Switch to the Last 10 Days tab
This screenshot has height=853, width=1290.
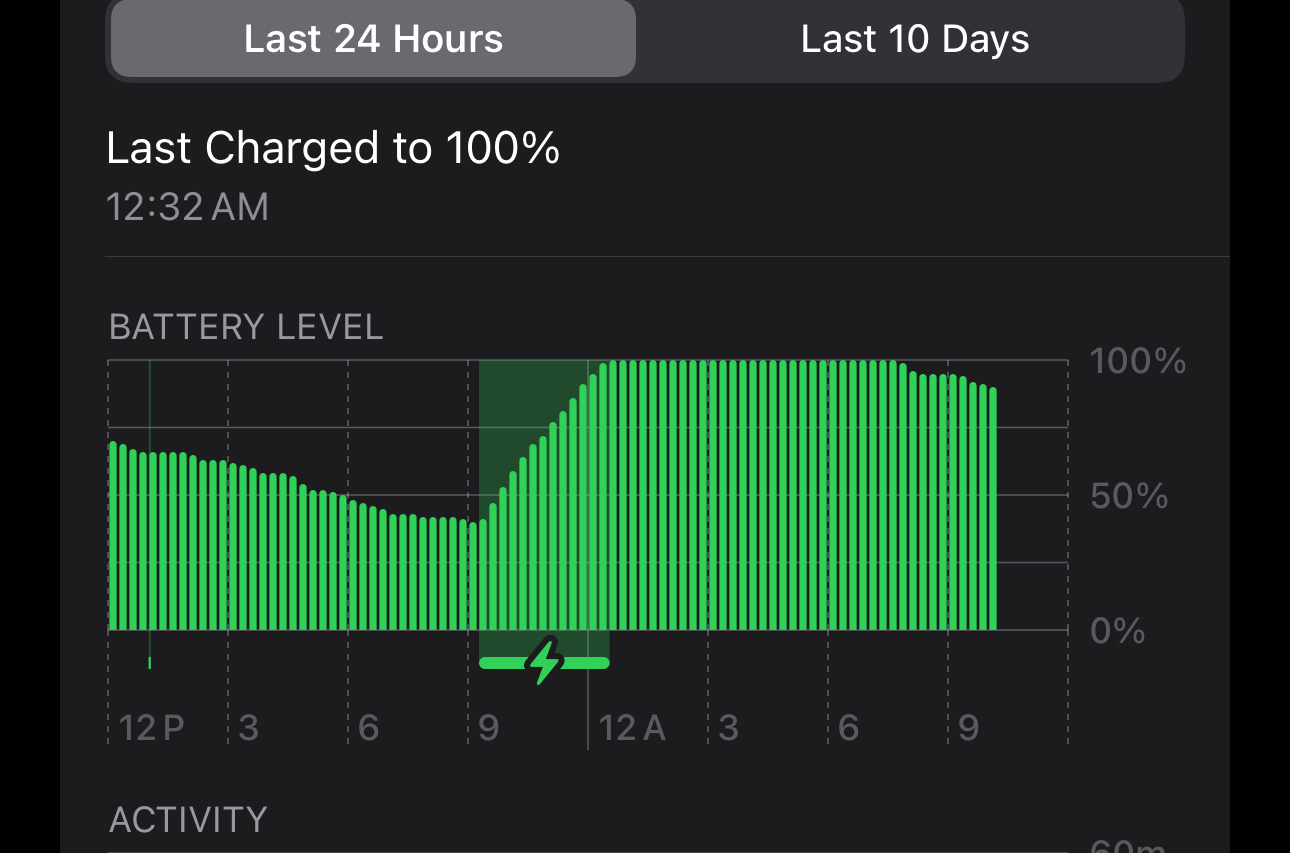tap(914, 39)
